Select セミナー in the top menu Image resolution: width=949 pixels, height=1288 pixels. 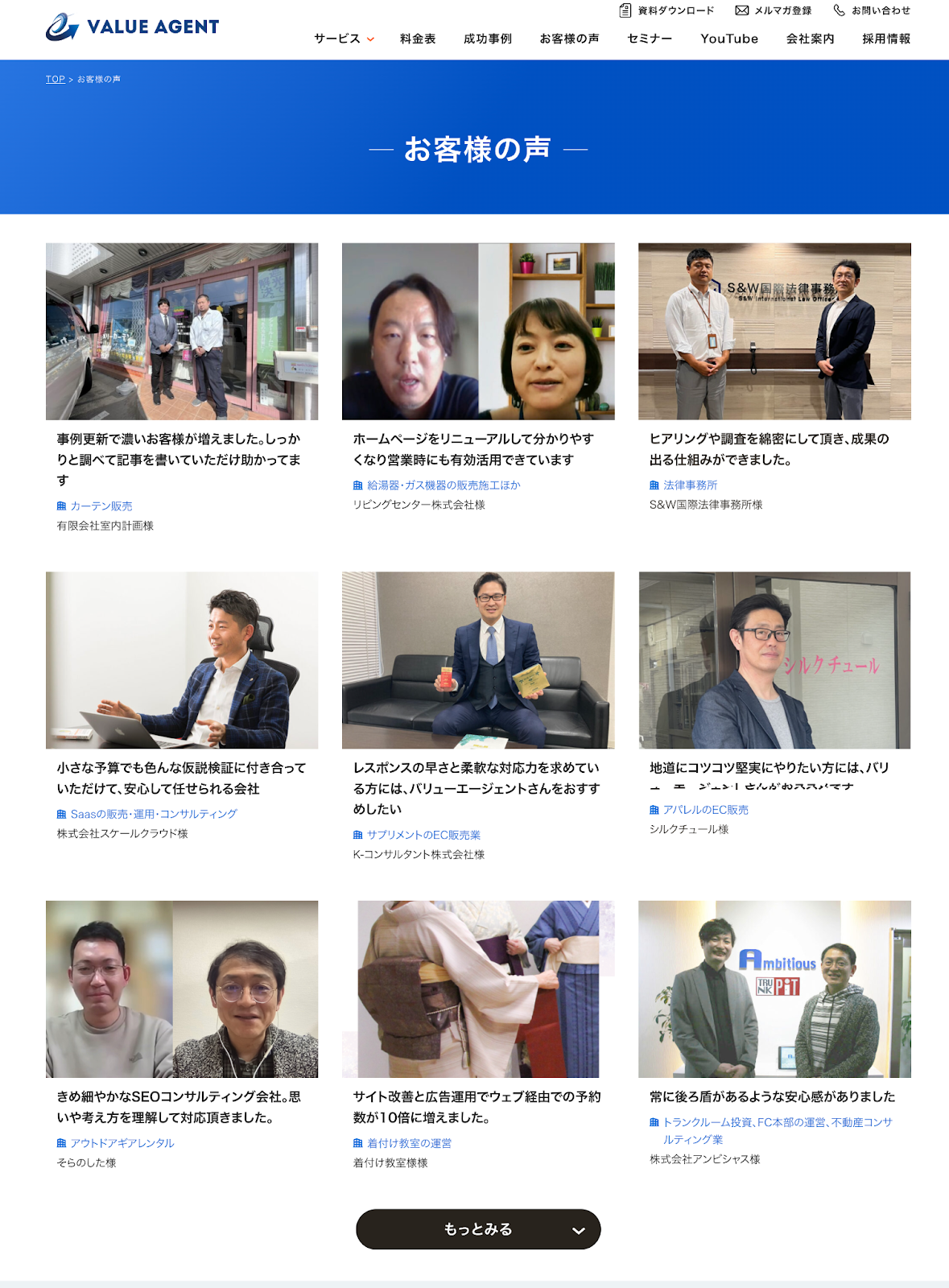[x=649, y=39]
